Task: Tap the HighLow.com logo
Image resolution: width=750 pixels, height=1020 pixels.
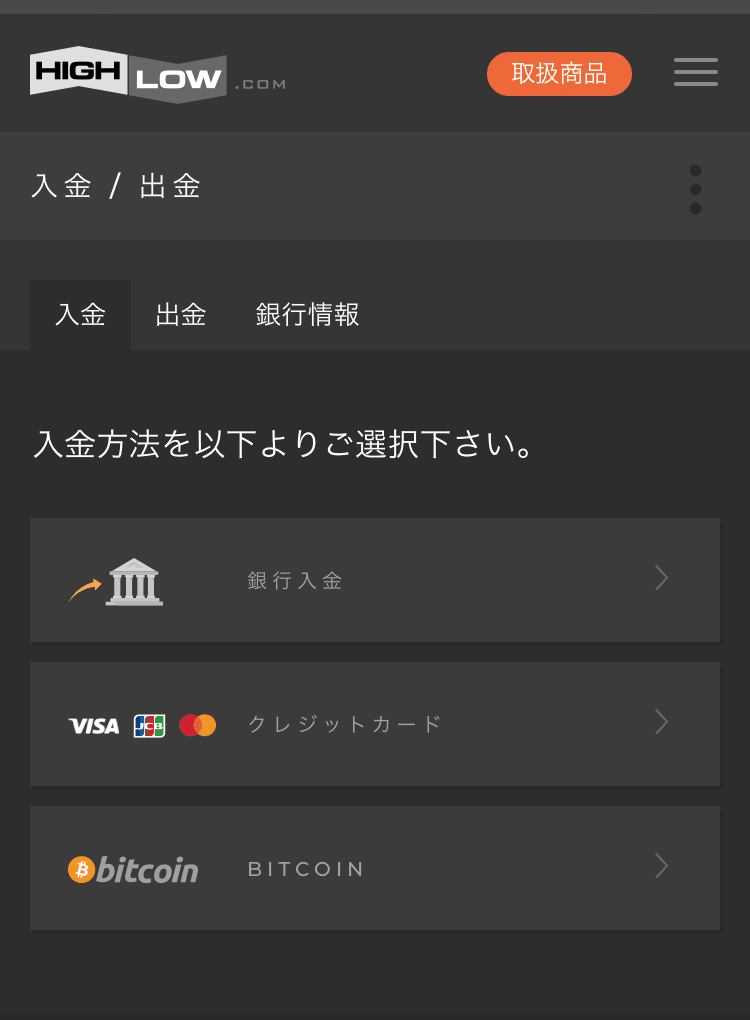Action: 157,75
